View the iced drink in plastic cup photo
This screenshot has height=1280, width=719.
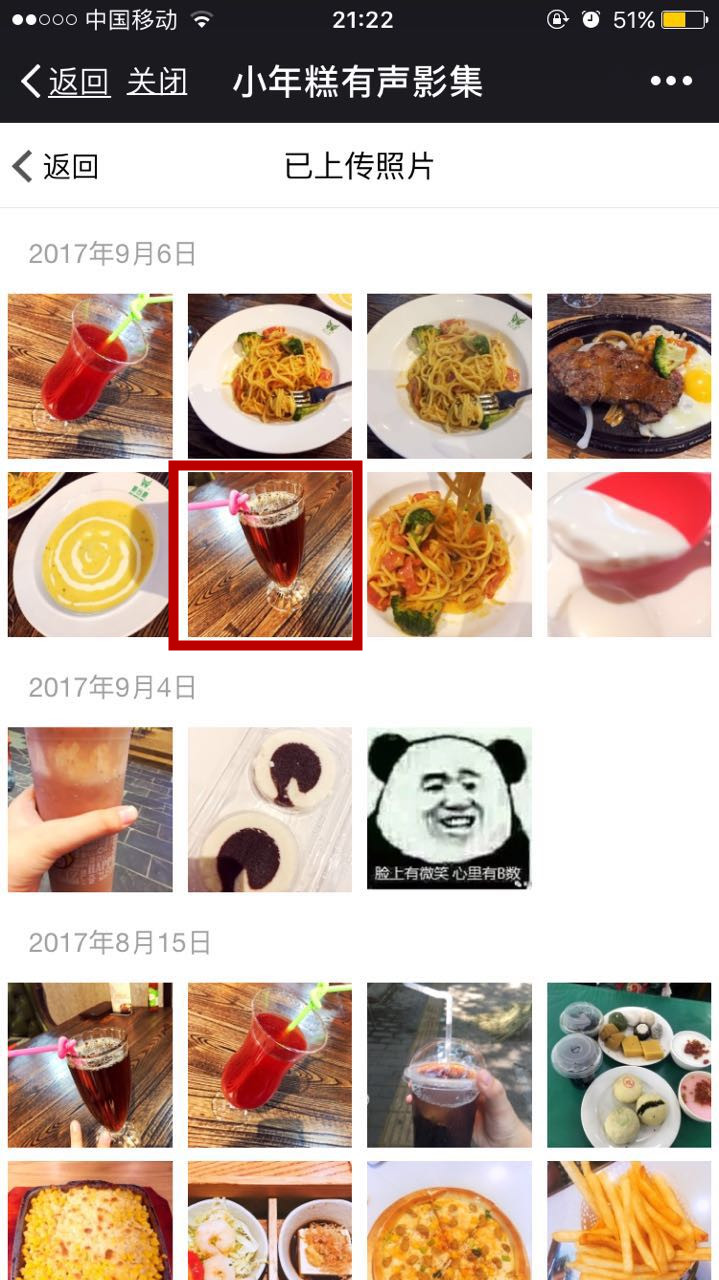point(449,1065)
